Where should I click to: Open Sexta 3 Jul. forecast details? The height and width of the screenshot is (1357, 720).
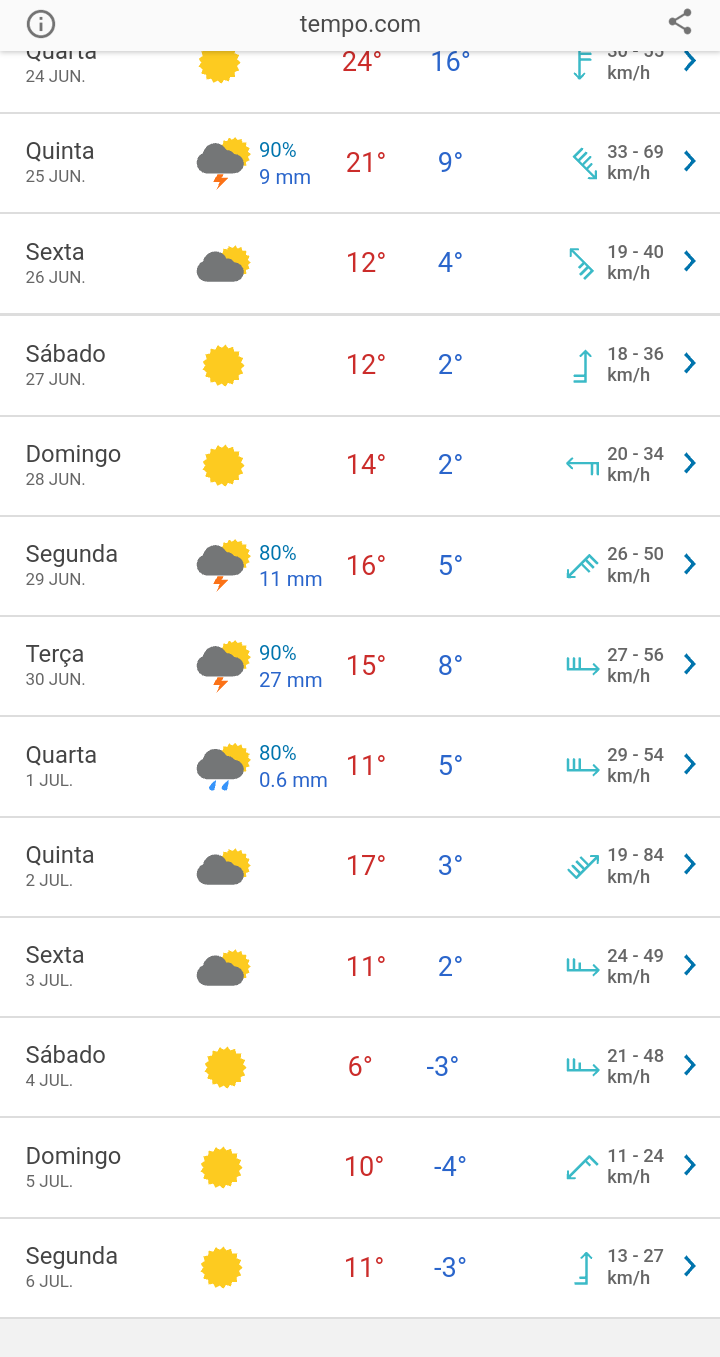[x=360, y=967]
